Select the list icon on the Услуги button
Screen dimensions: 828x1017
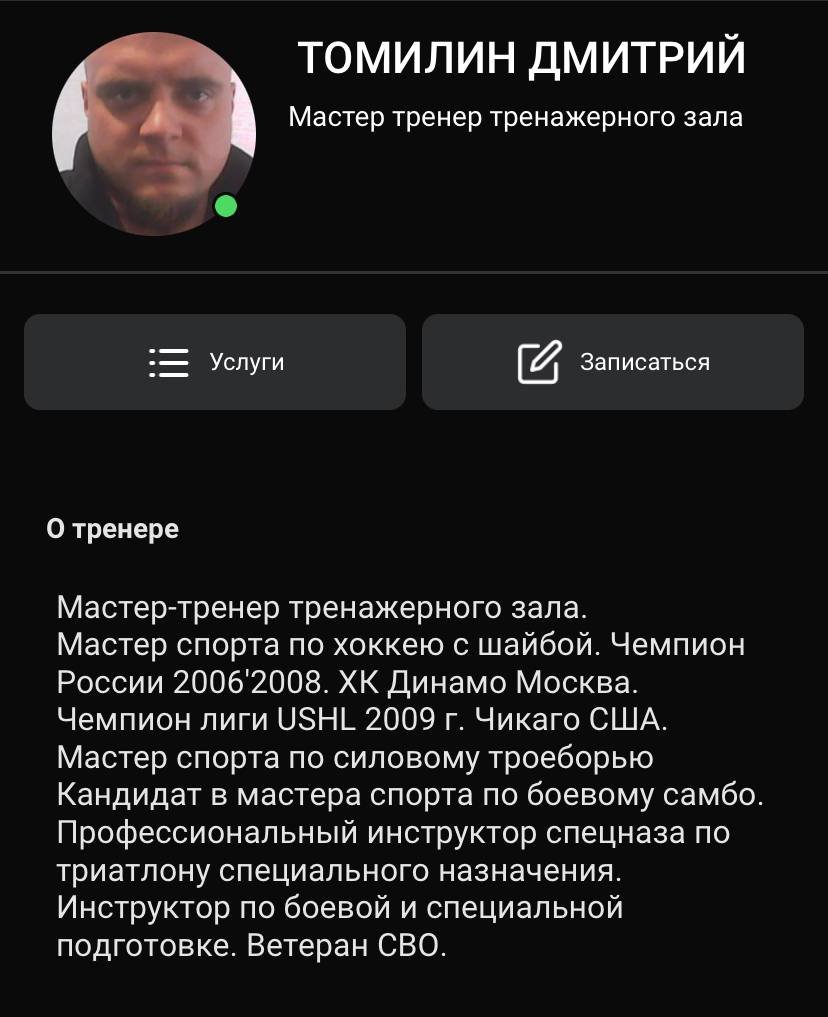(x=167, y=362)
